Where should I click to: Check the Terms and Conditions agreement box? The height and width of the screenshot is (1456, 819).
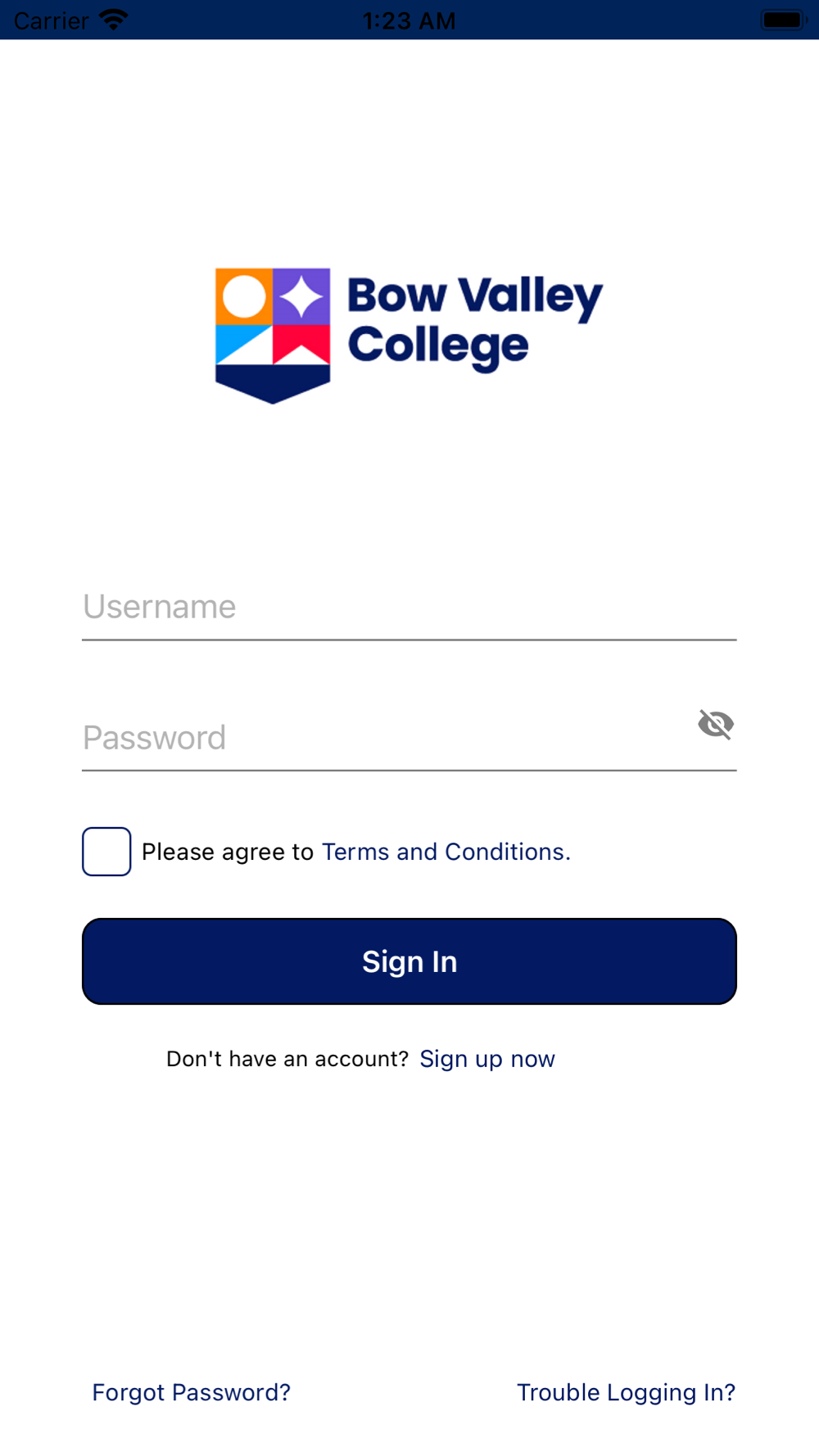pos(106,852)
